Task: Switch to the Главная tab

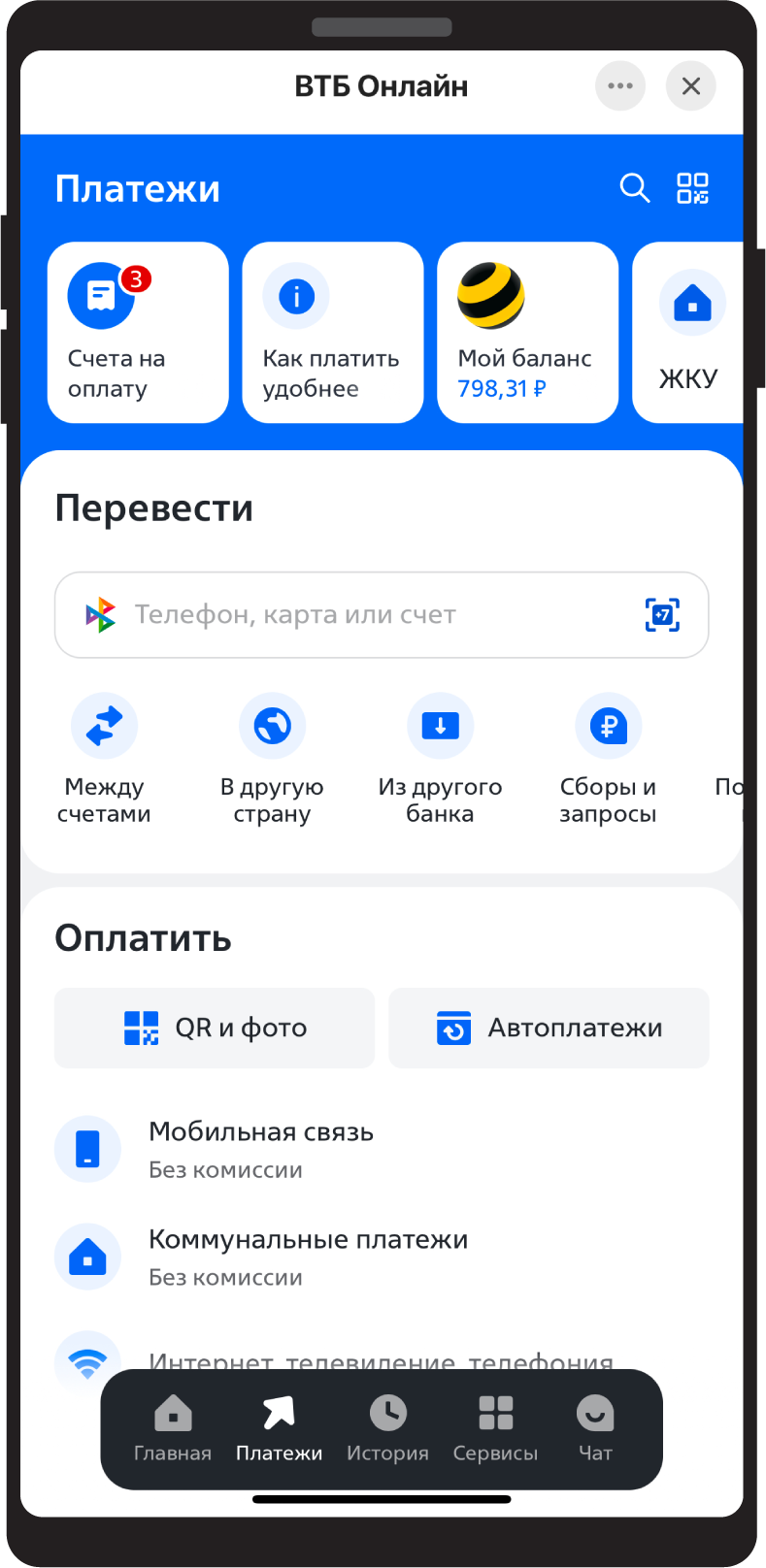Action: [173, 1428]
